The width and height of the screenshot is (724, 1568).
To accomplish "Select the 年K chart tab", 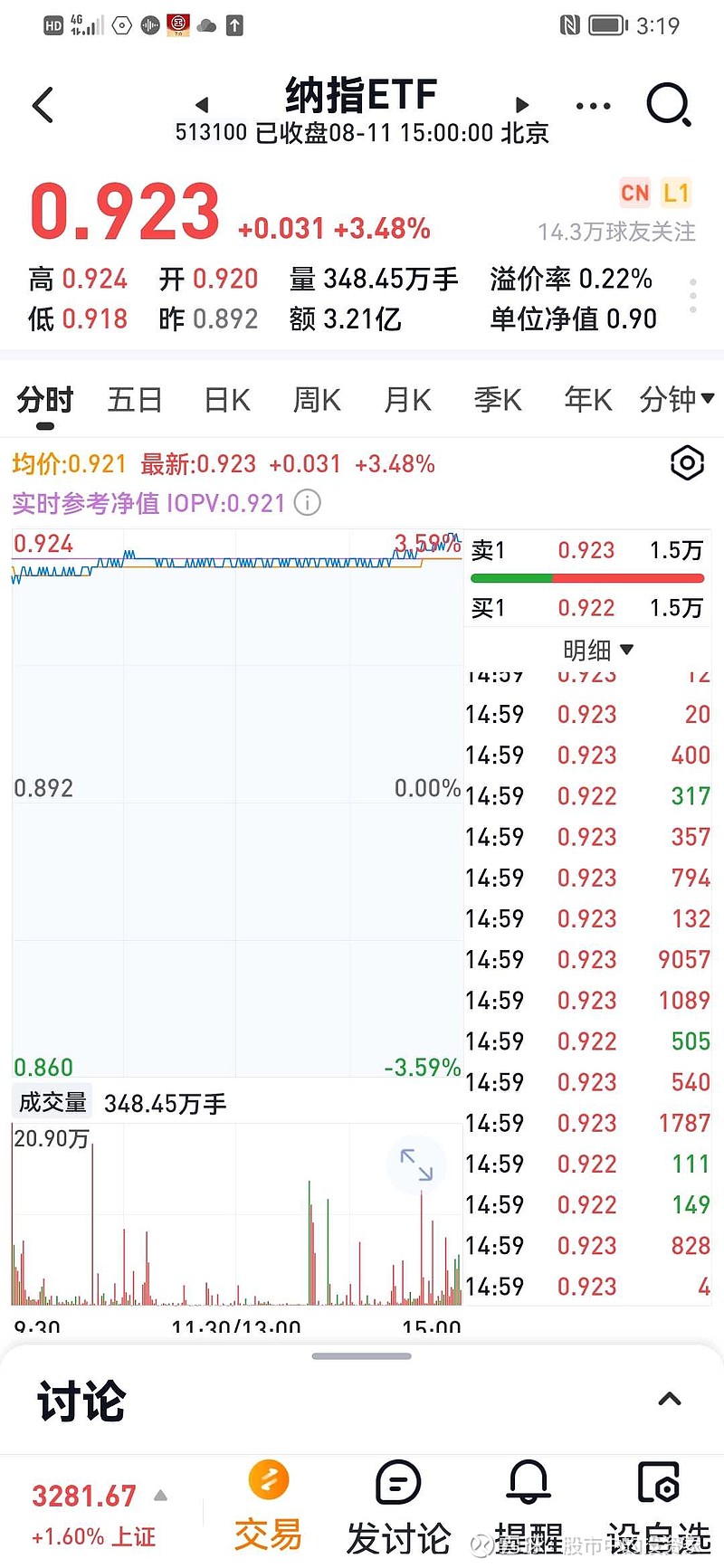I will click(x=588, y=399).
